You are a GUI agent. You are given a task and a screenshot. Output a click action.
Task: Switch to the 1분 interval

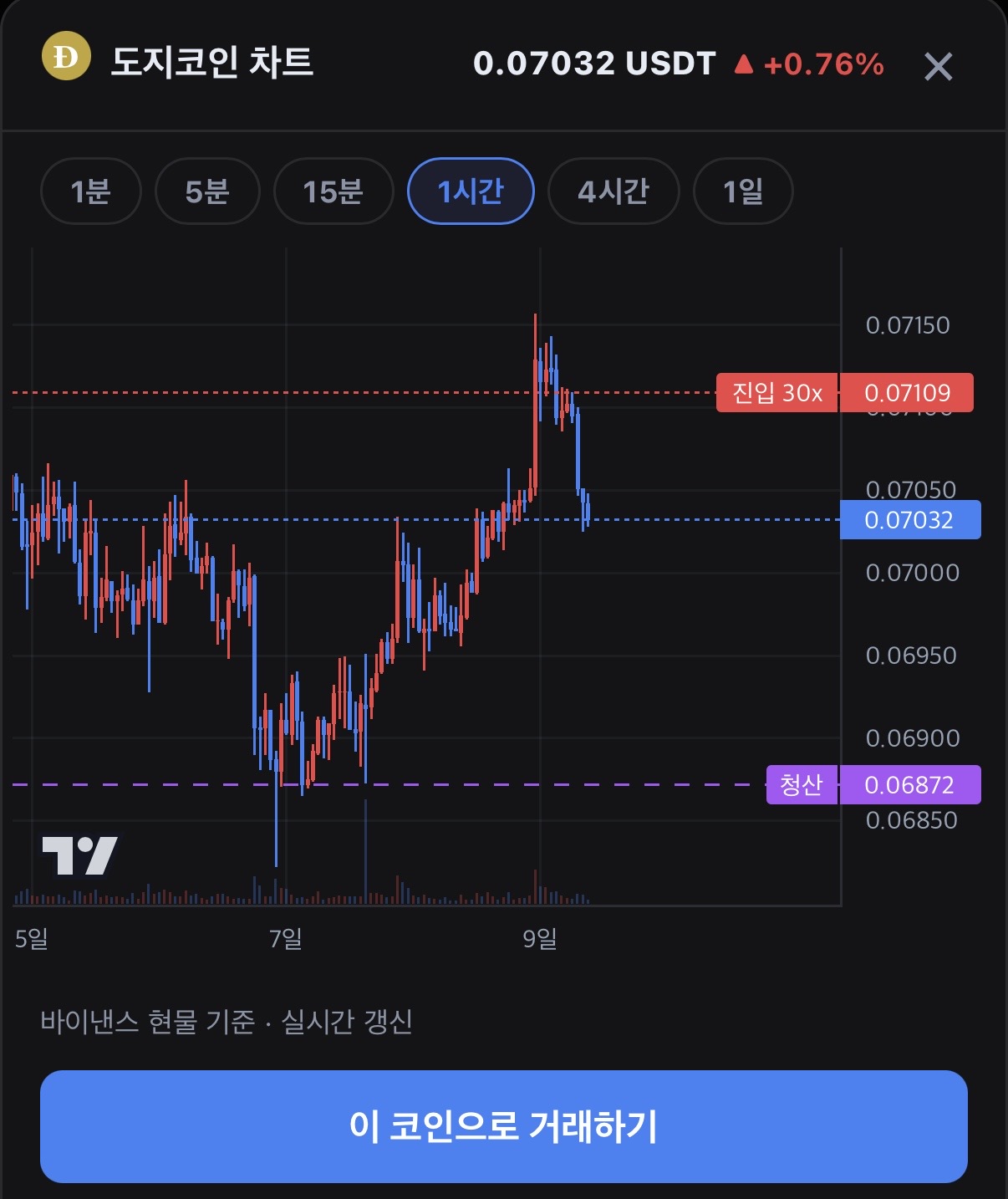(x=90, y=191)
